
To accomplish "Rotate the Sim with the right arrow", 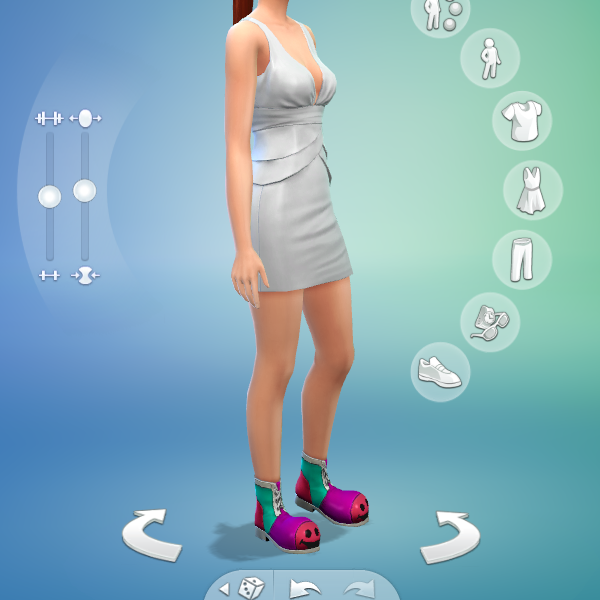I will (x=450, y=537).
